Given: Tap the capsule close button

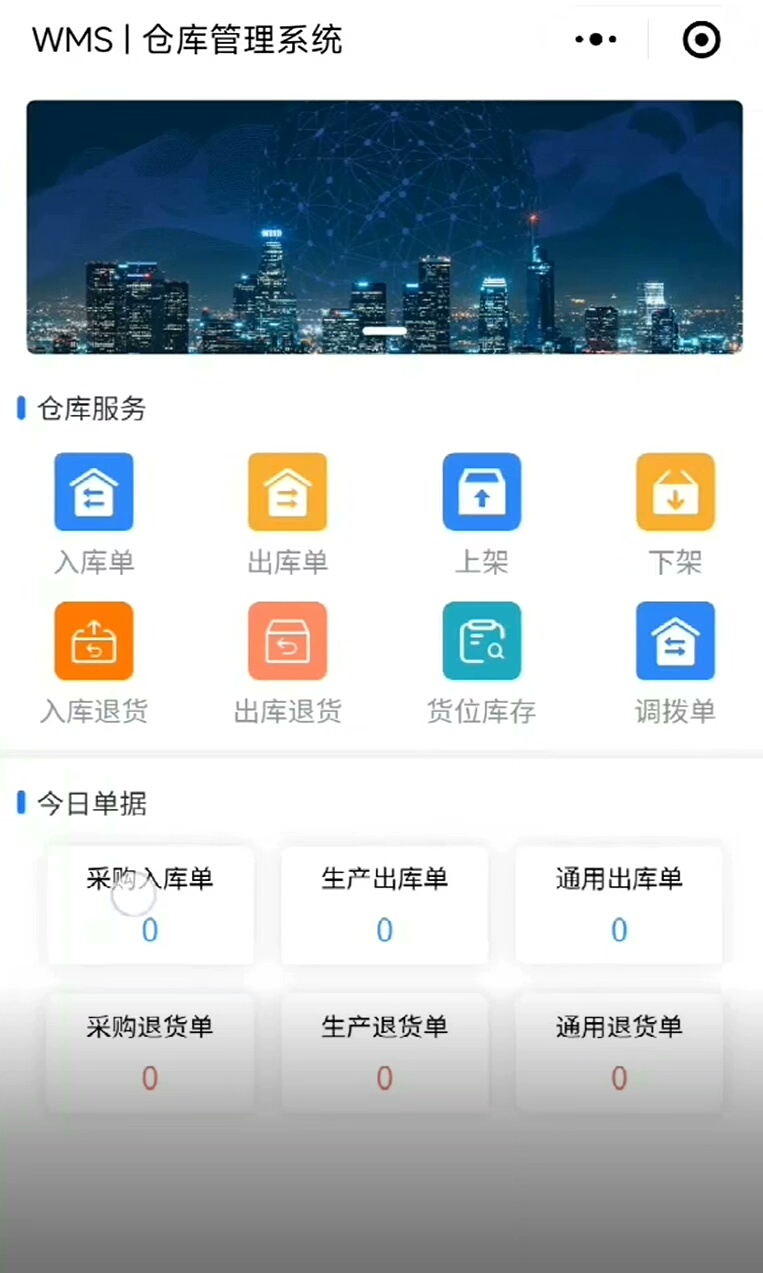Looking at the screenshot, I should [x=700, y=39].
